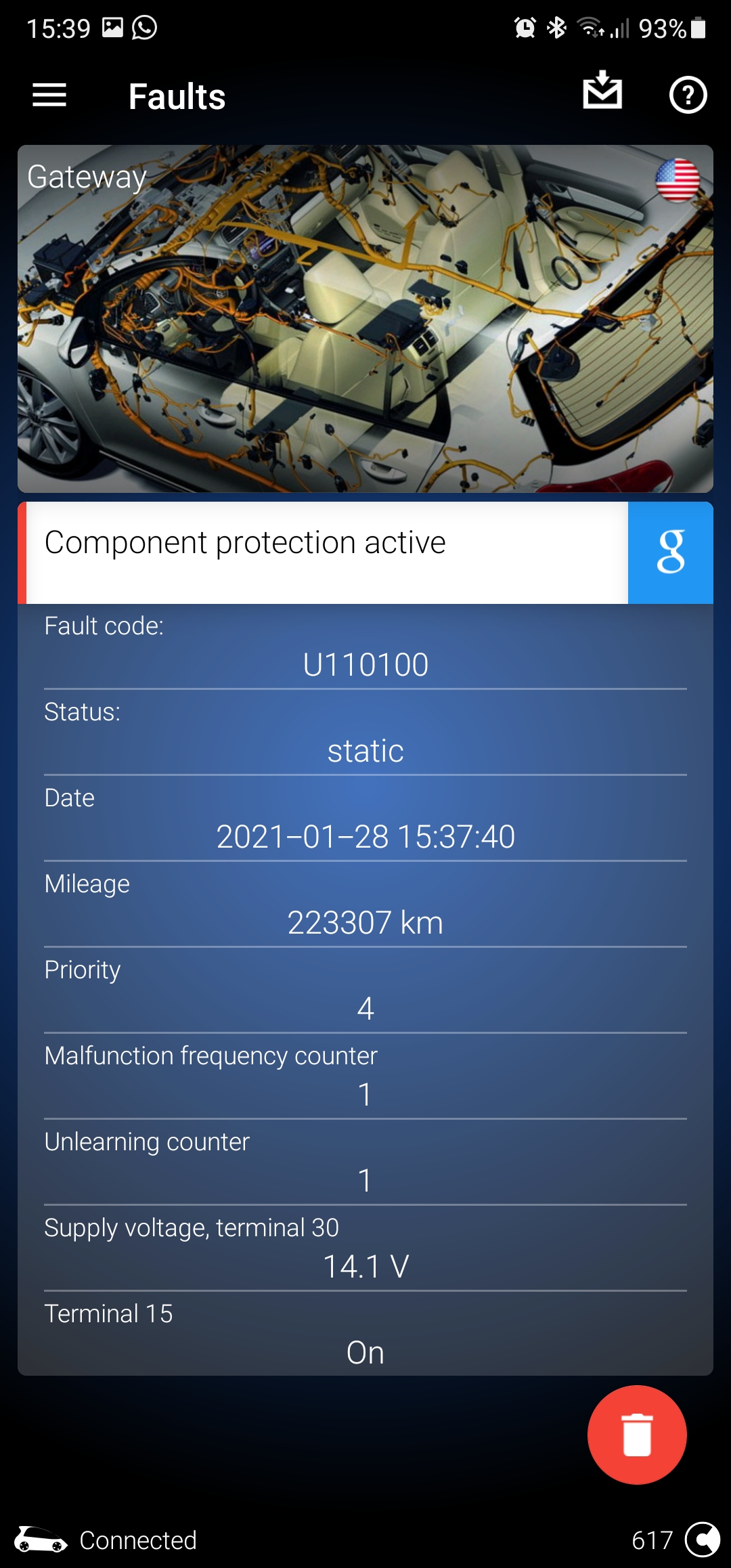Tap fault code U110100
The width and height of the screenshot is (731, 1568).
click(365, 665)
